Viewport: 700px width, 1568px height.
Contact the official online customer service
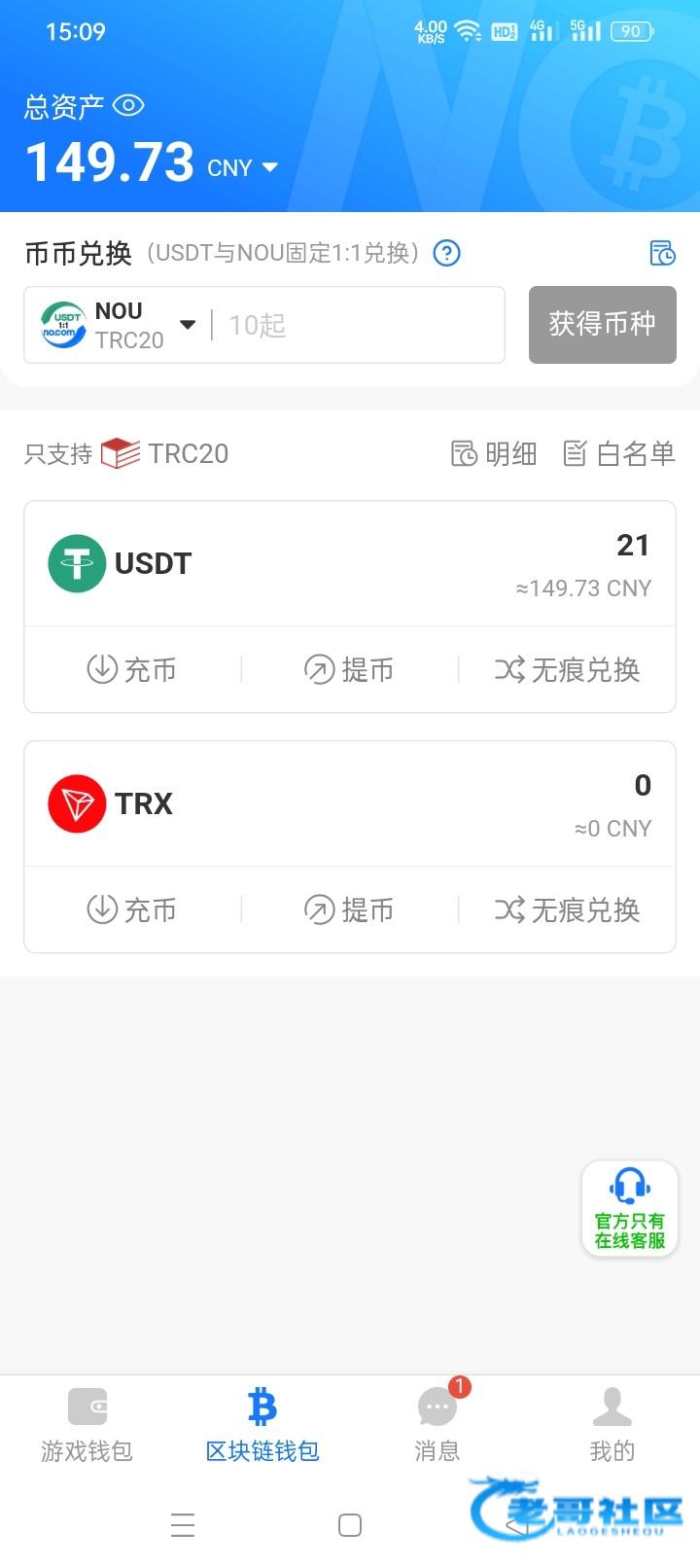(630, 1209)
